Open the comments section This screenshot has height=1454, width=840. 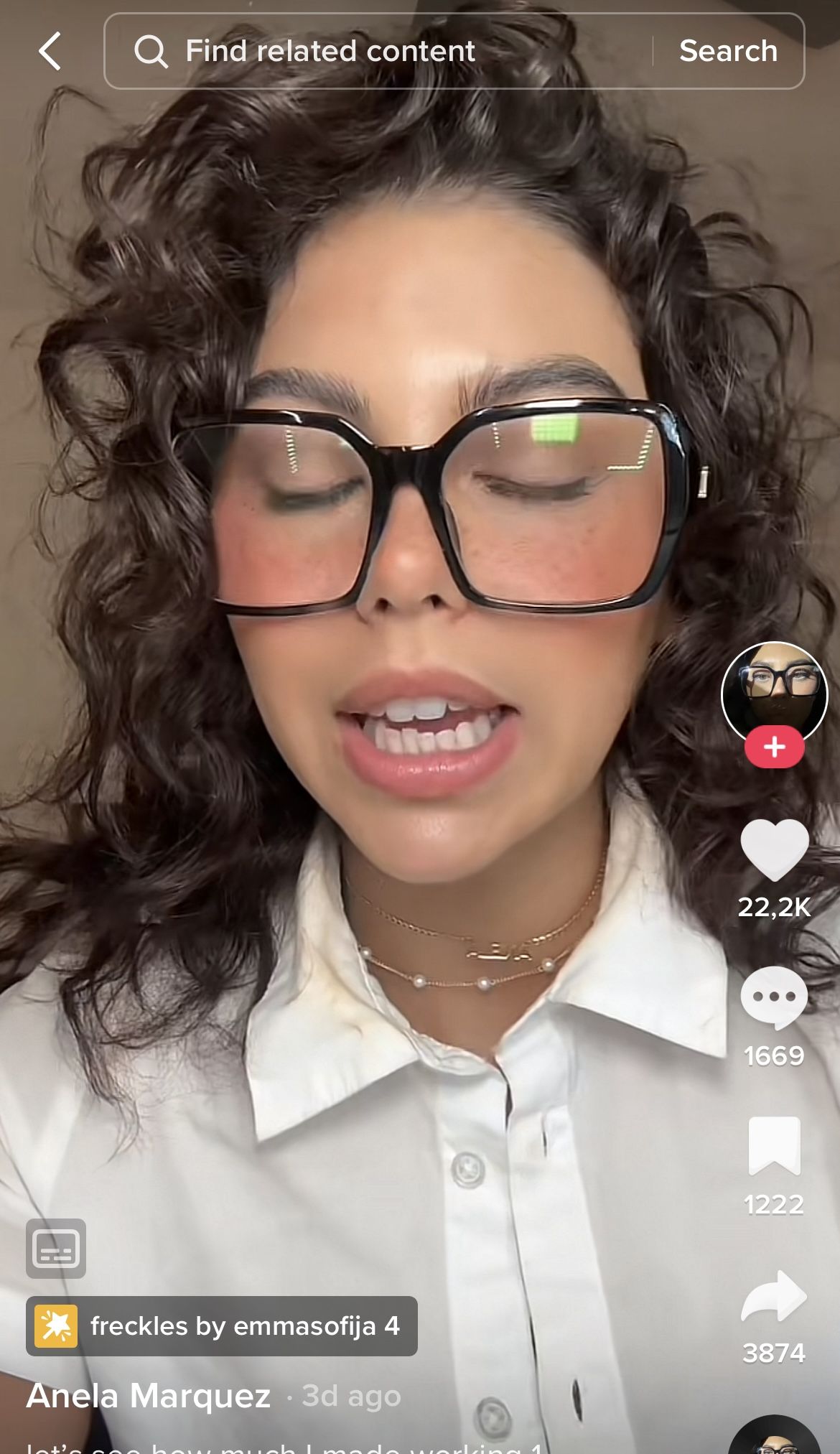pyautogui.click(x=774, y=997)
